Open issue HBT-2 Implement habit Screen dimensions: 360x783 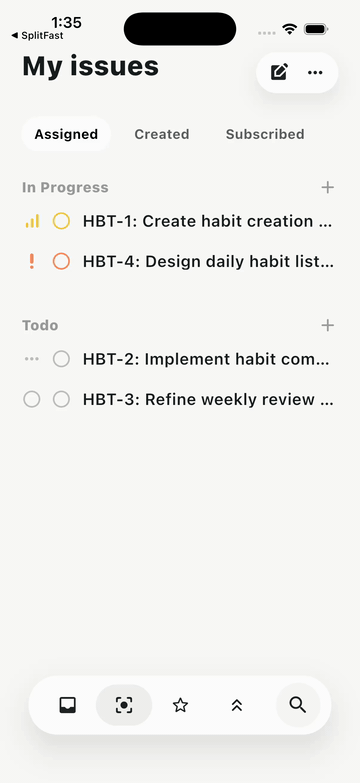point(206,359)
